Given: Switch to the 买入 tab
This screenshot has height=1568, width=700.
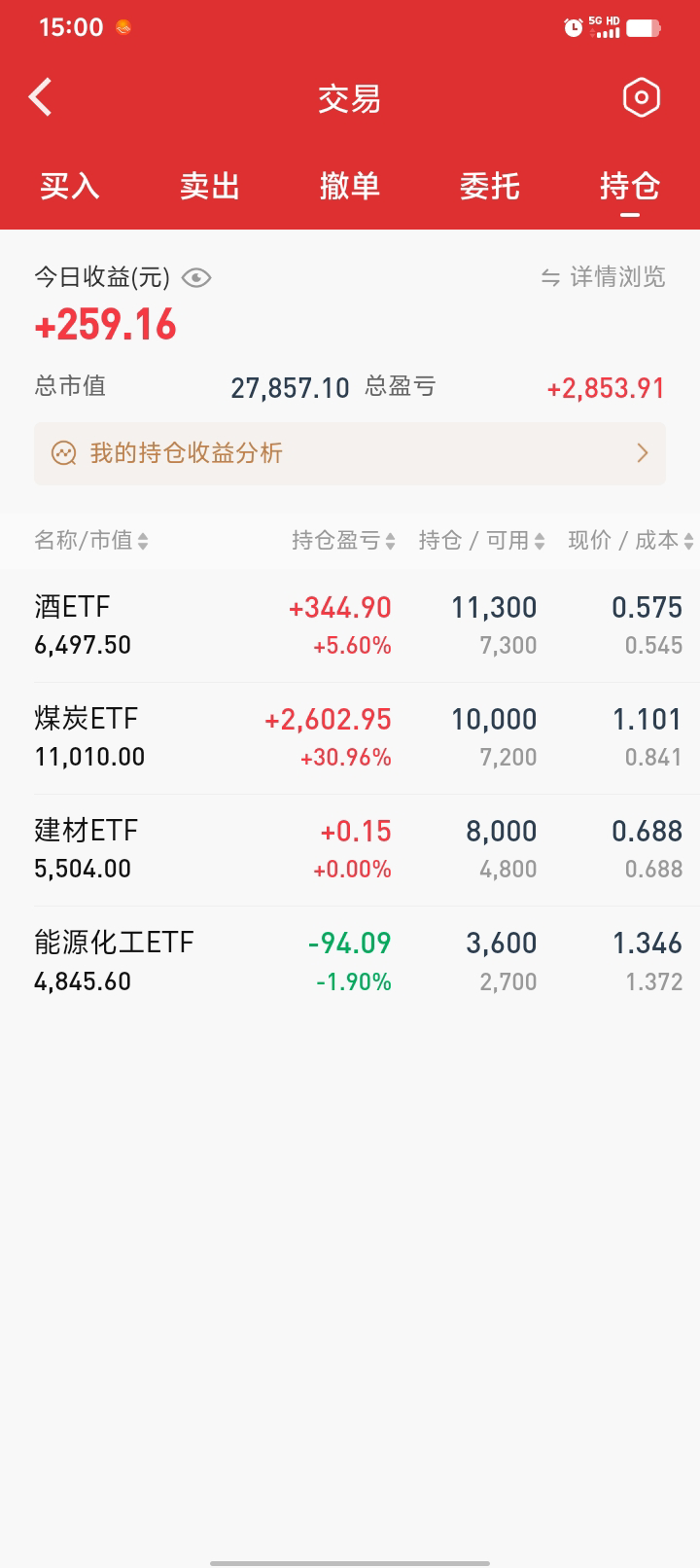Looking at the screenshot, I should 70,185.
